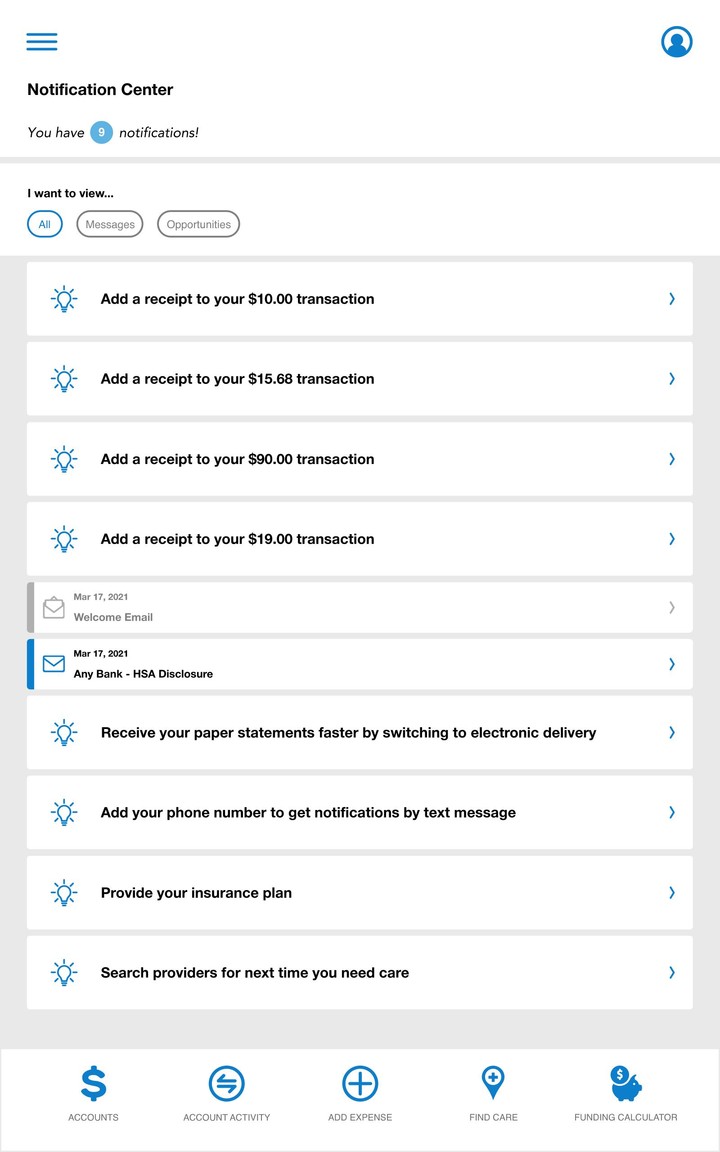Switch to the Opportunities filter
Viewport: 720px width, 1152px height.
[x=198, y=224]
